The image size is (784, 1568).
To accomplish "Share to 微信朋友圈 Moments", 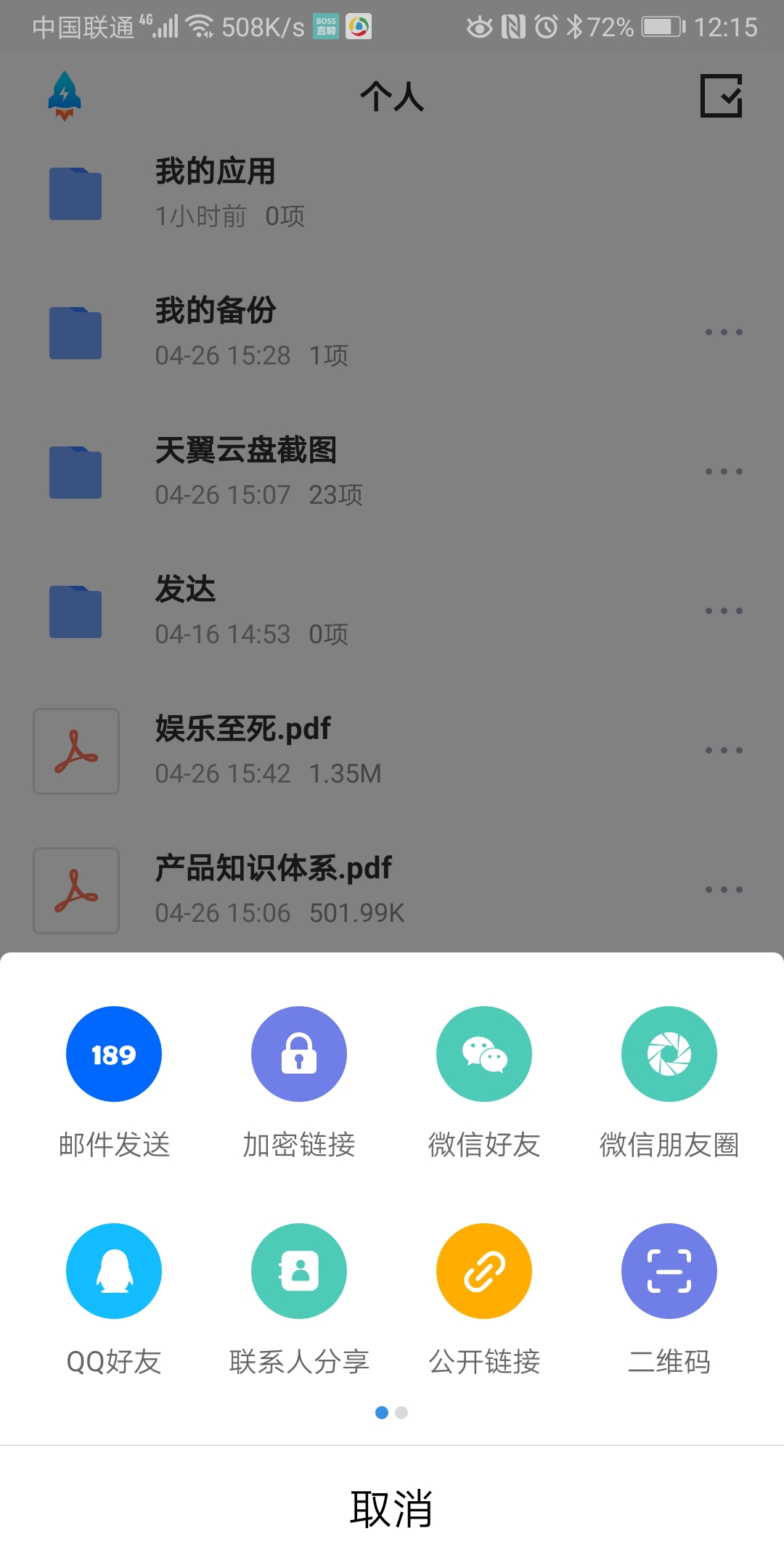I will point(669,1054).
